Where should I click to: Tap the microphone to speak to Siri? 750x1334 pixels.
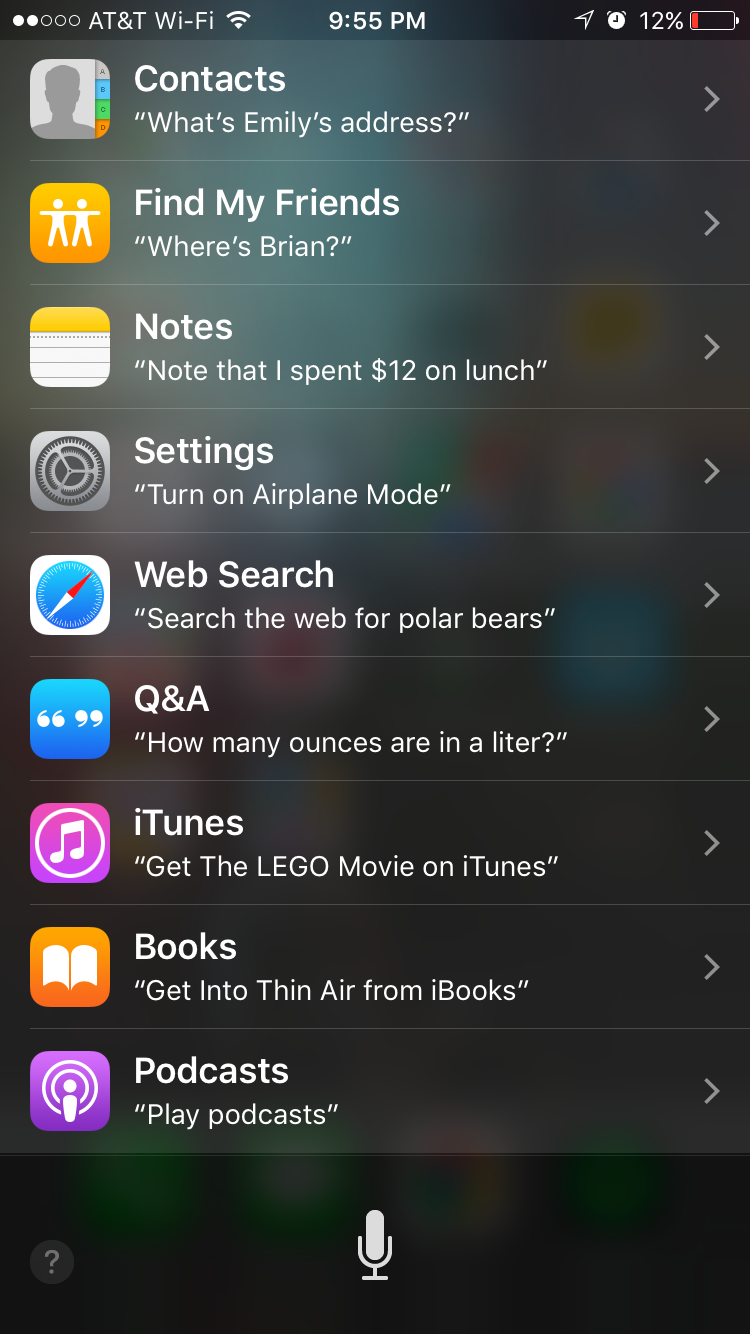(375, 1245)
